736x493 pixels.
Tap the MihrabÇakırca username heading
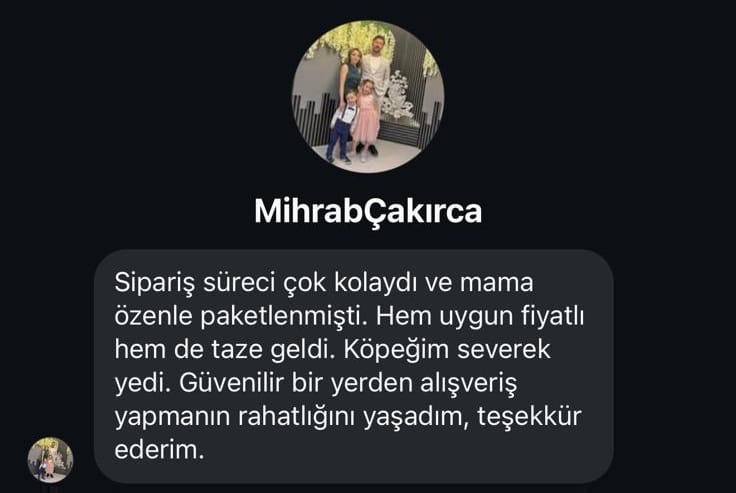tap(368, 212)
